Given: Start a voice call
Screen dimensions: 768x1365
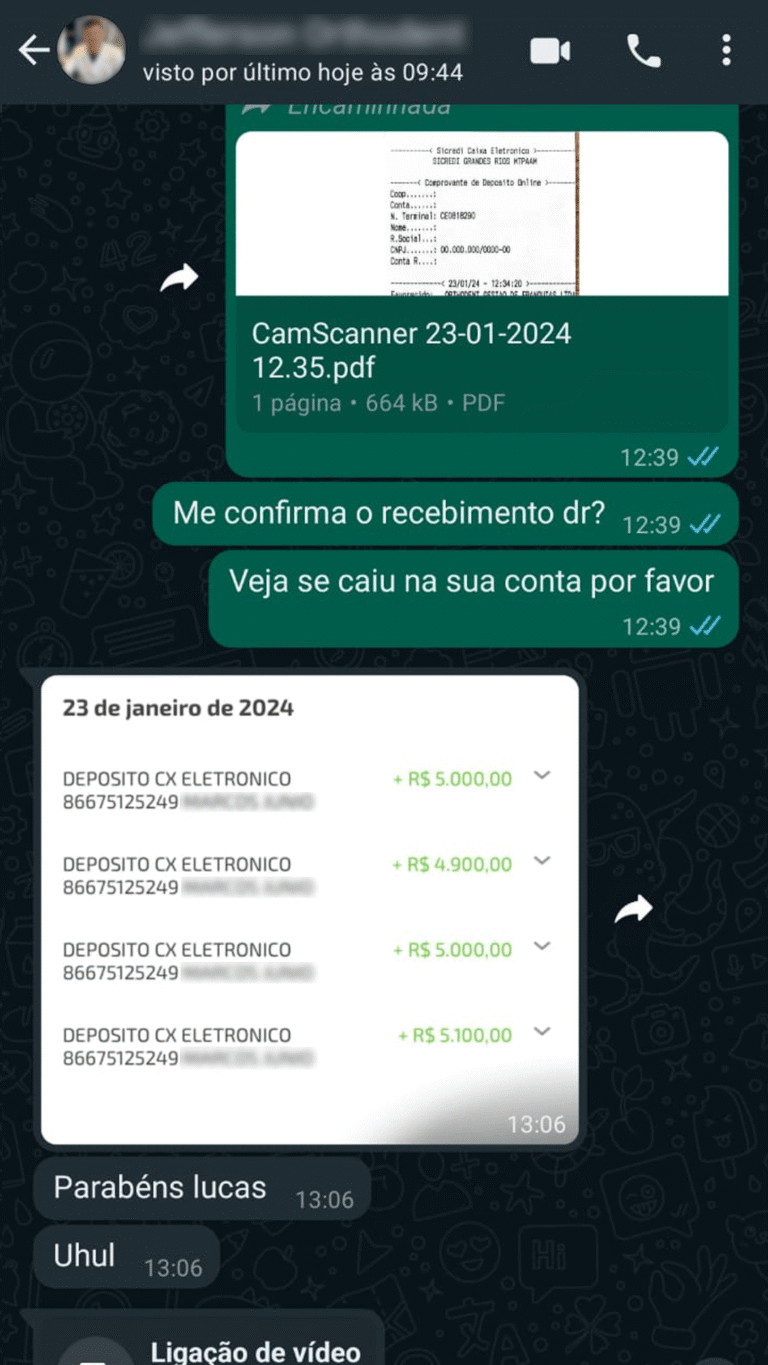Looking at the screenshot, I should tap(643, 50).
